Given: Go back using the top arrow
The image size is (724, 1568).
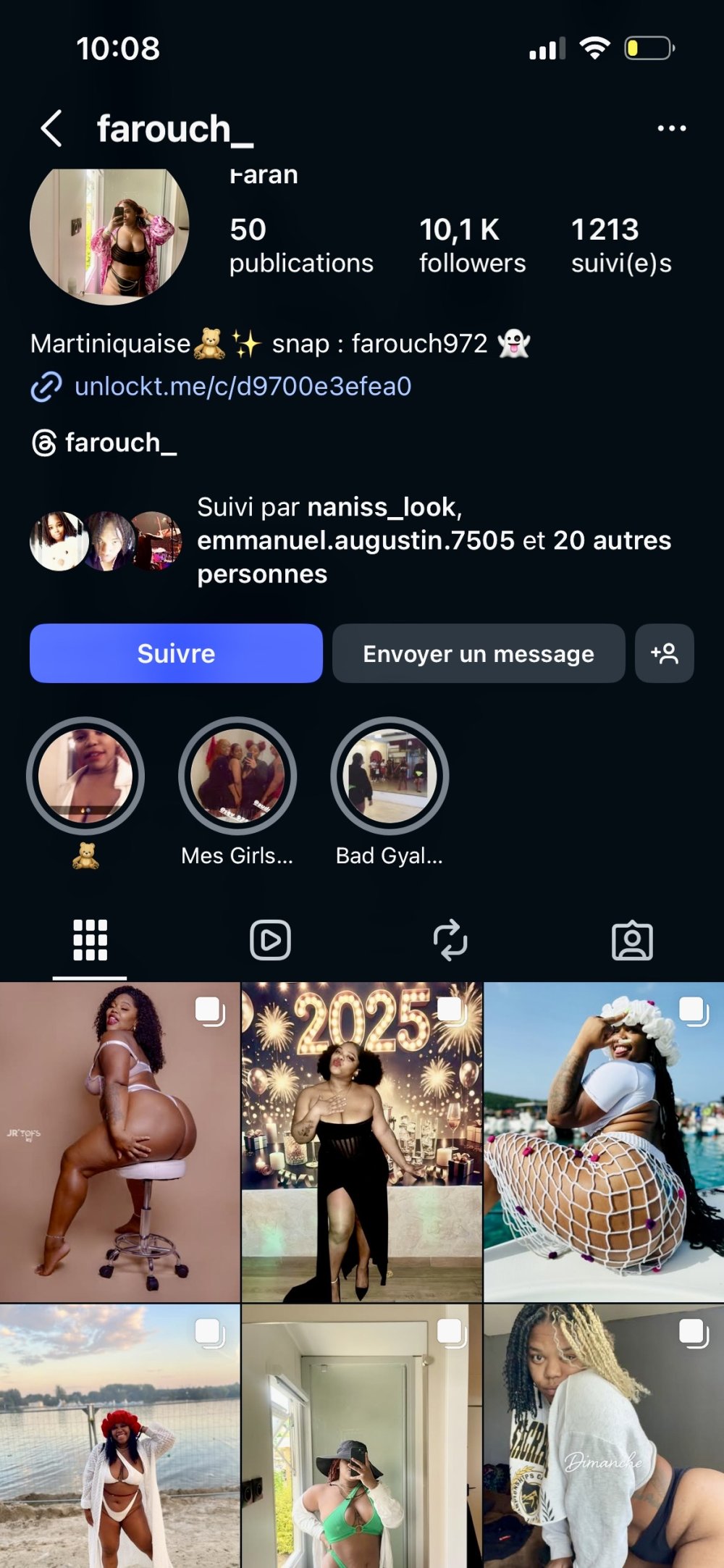Looking at the screenshot, I should tap(51, 129).
